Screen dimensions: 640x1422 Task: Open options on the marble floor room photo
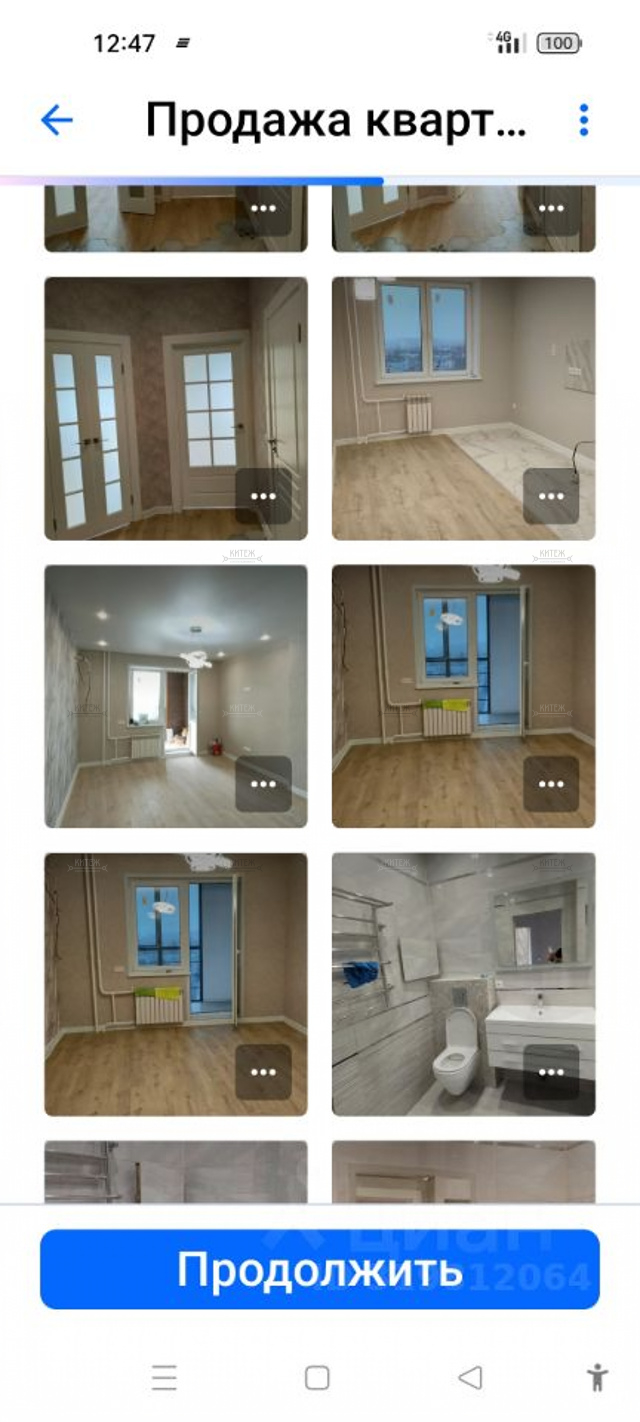click(x=551, y=496)
